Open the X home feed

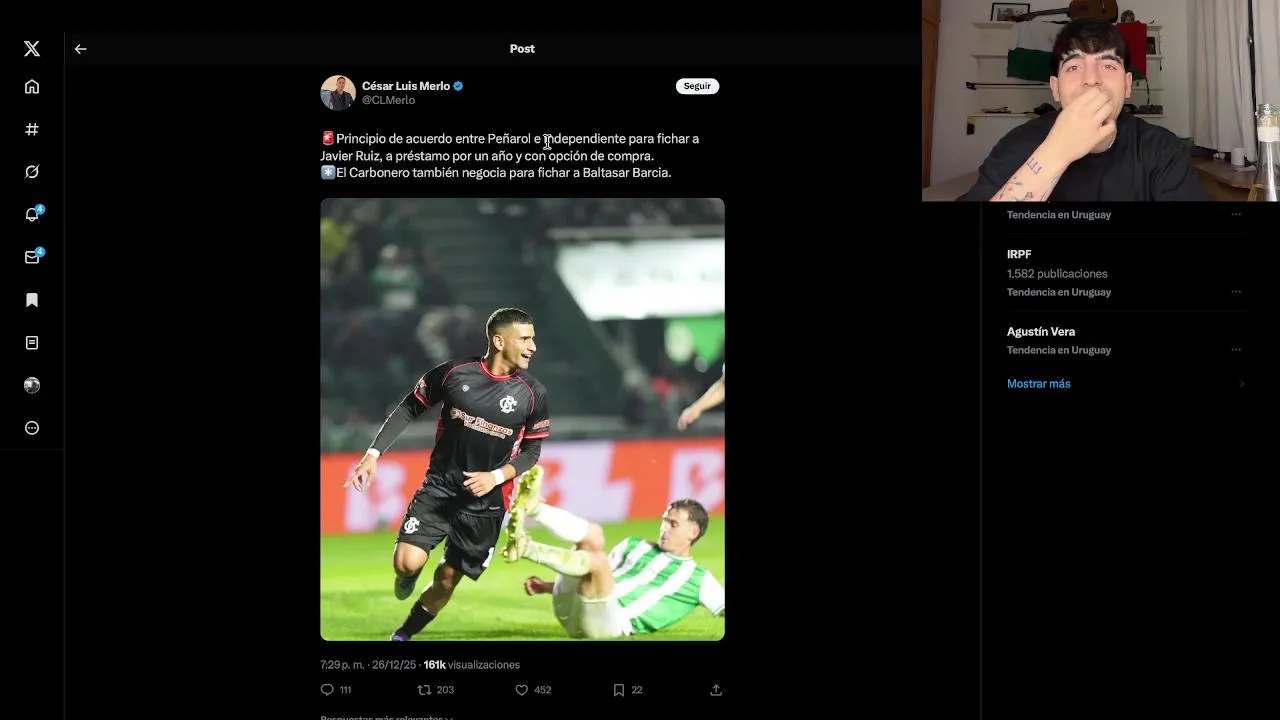(32, 87)
